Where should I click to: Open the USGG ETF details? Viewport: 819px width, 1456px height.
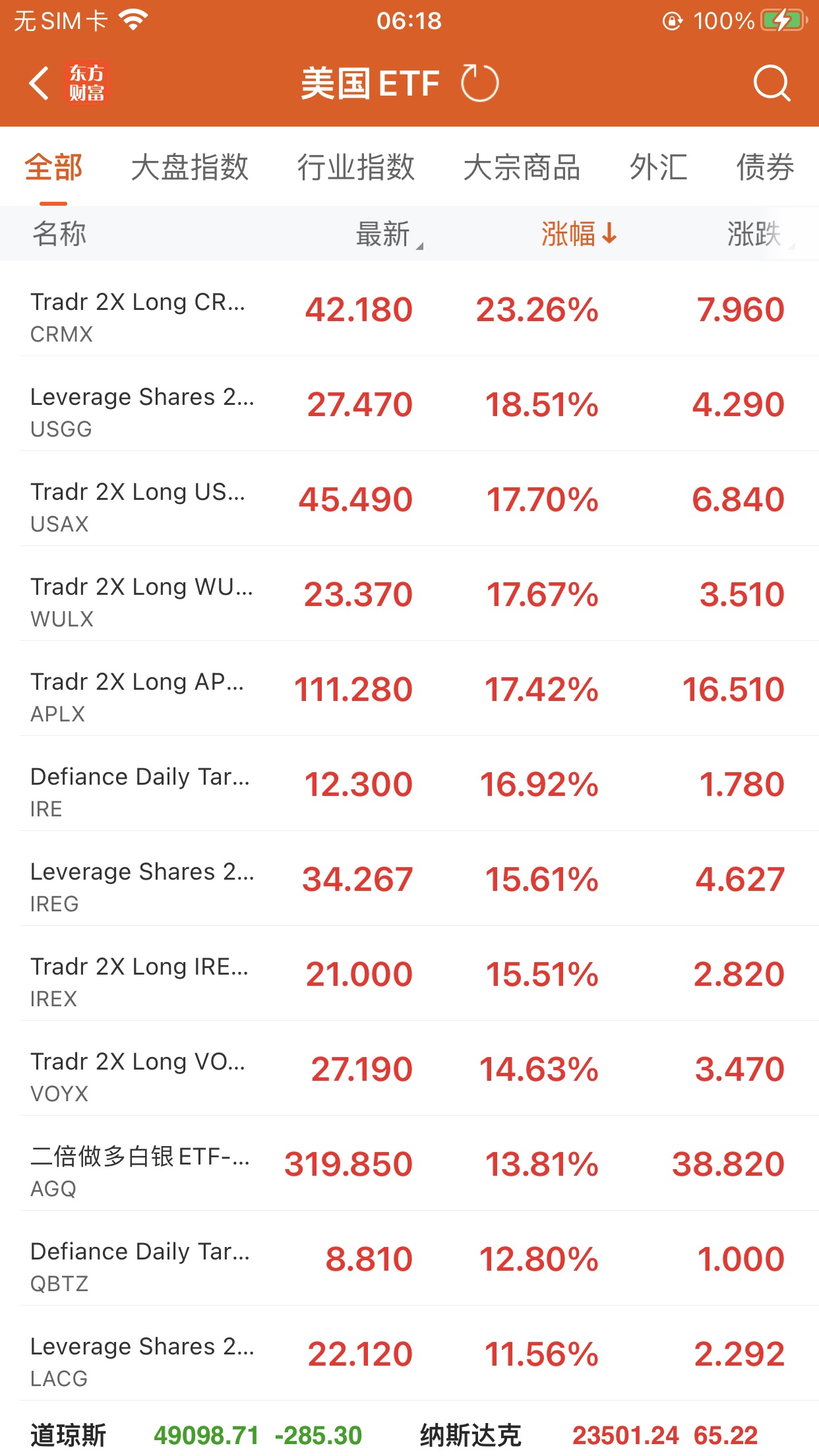409,404
